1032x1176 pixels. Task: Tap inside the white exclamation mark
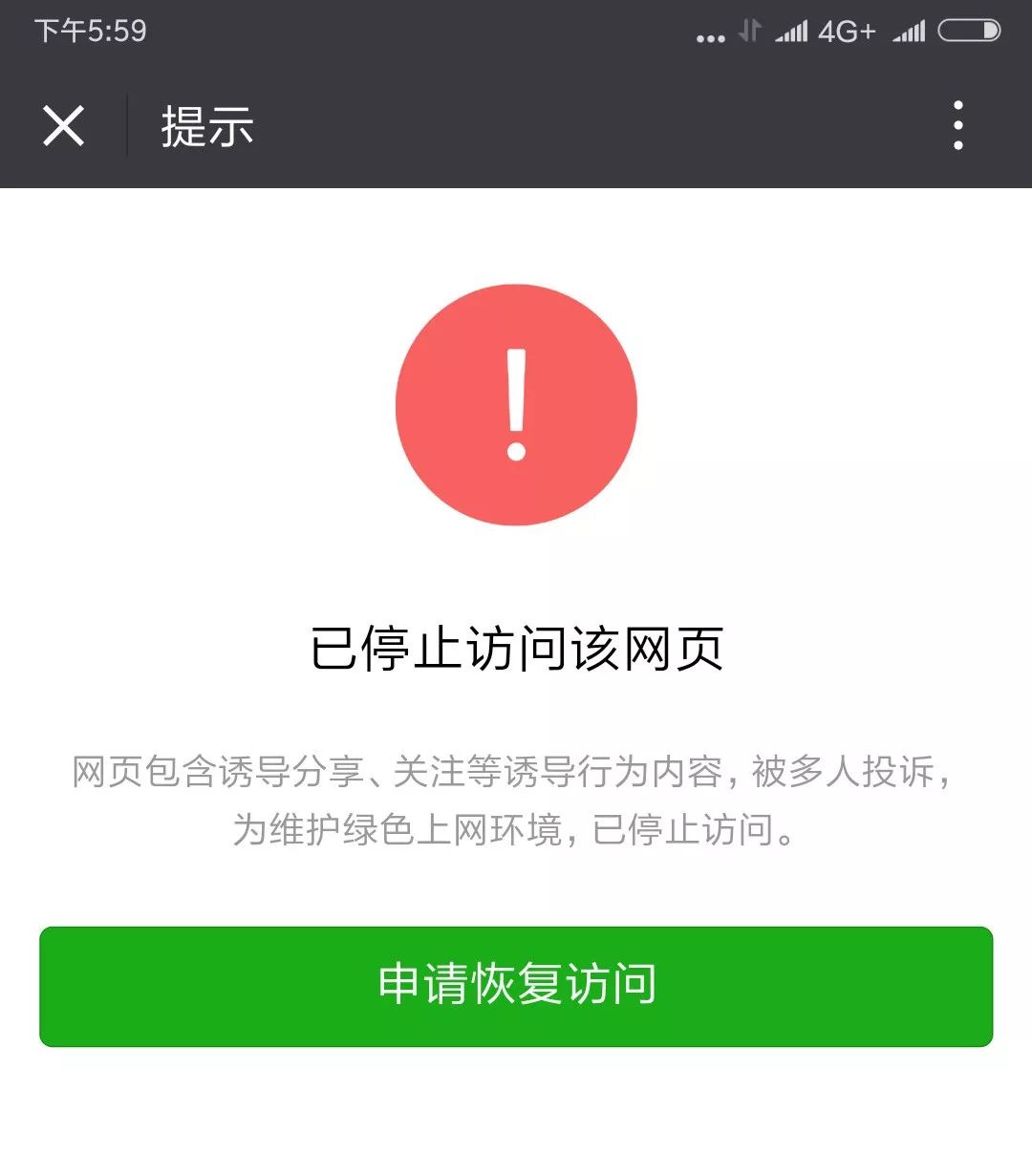point(517,392)
